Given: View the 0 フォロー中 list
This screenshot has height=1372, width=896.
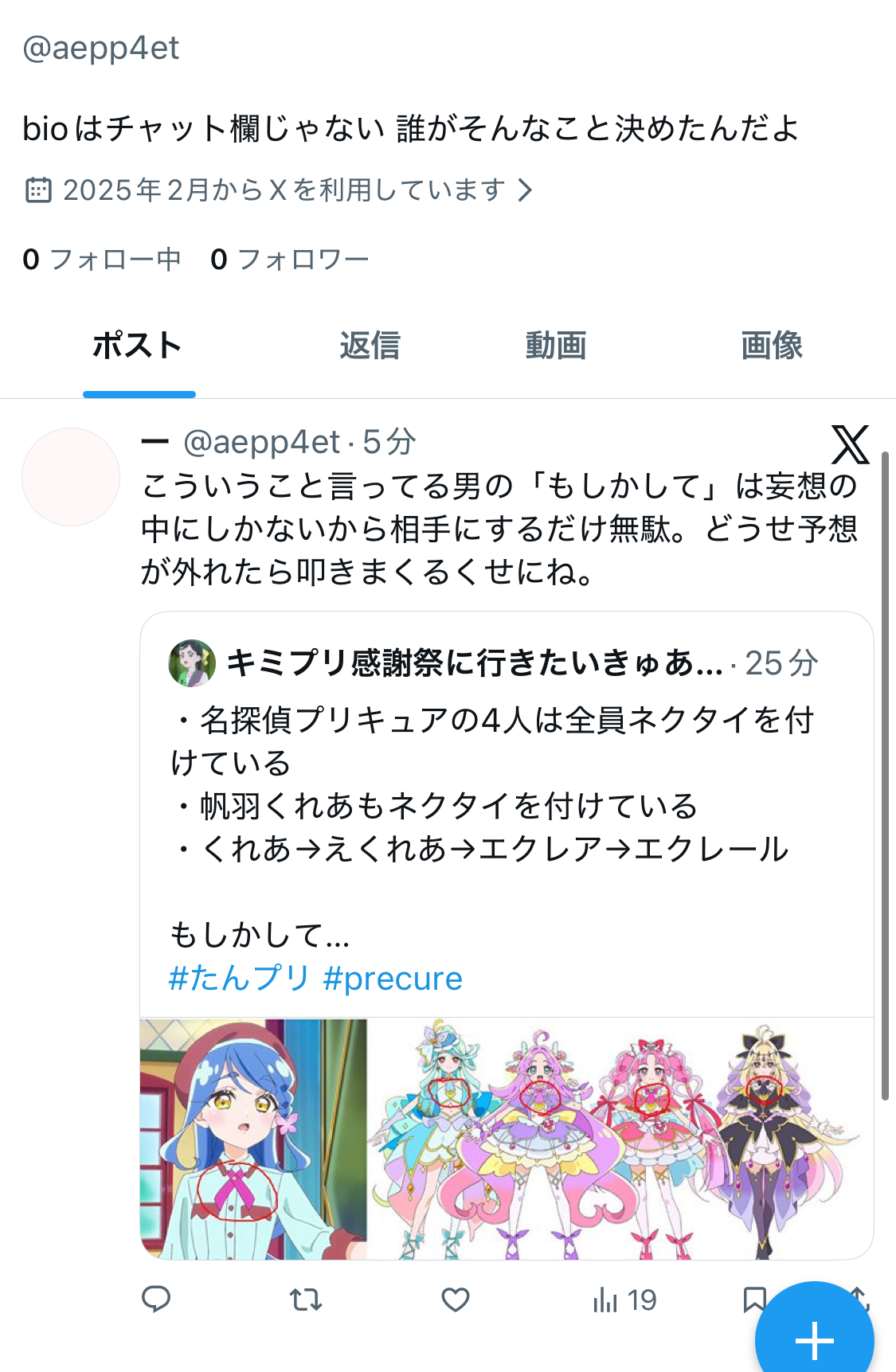Looking at the screenshot, I should [x=102, y=260].
